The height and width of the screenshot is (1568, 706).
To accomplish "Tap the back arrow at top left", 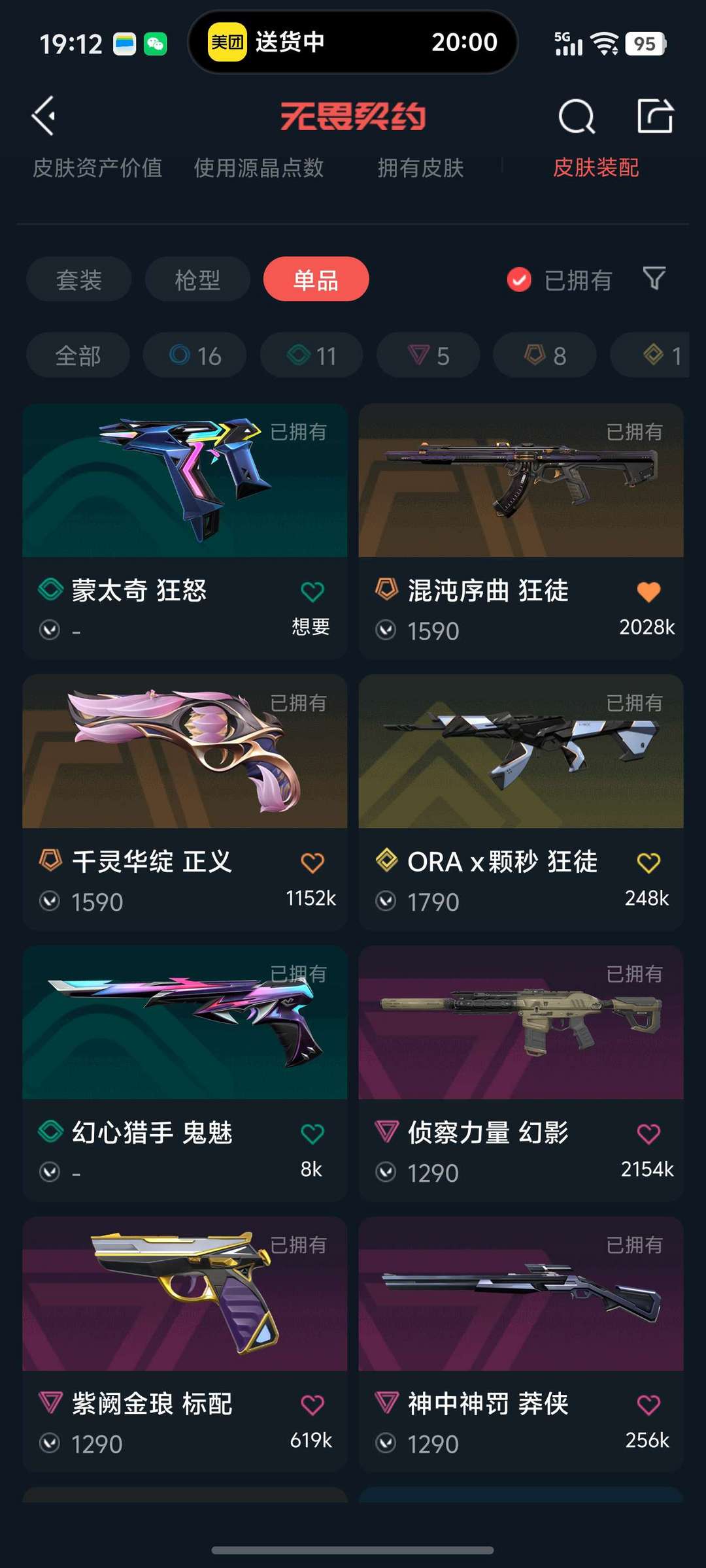I will coord(42,116).
